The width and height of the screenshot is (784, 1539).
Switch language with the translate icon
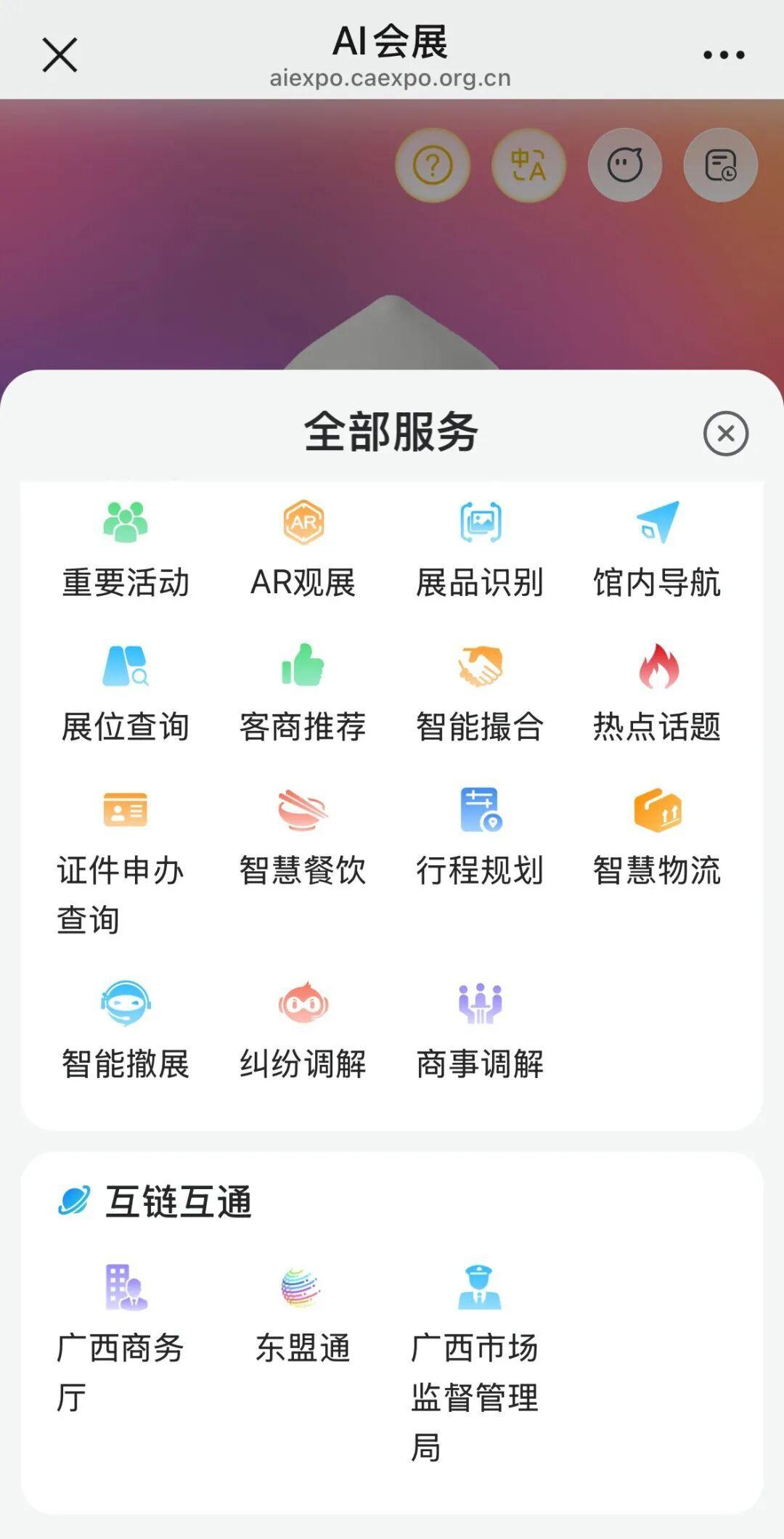(528, 166)
